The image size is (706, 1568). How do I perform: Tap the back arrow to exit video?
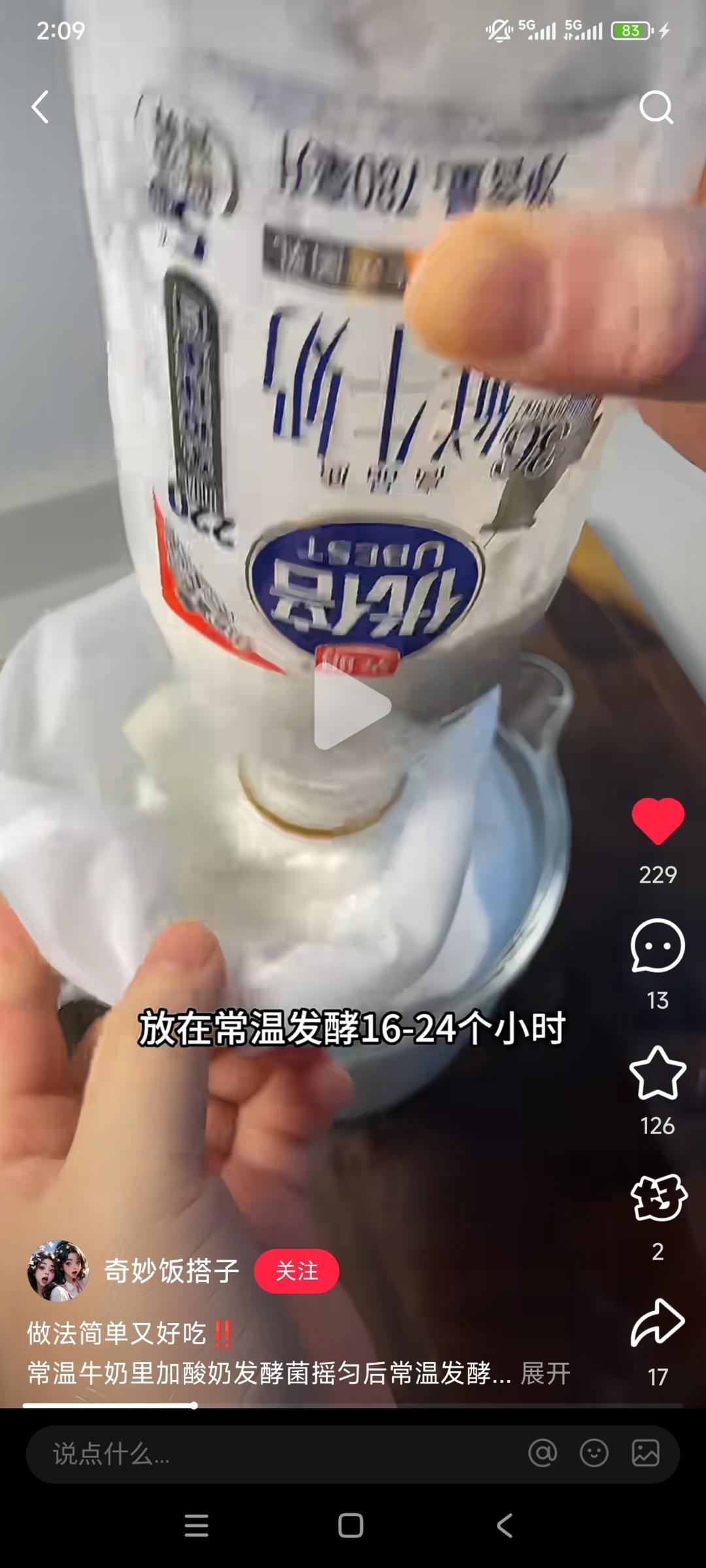coord(39,108)
